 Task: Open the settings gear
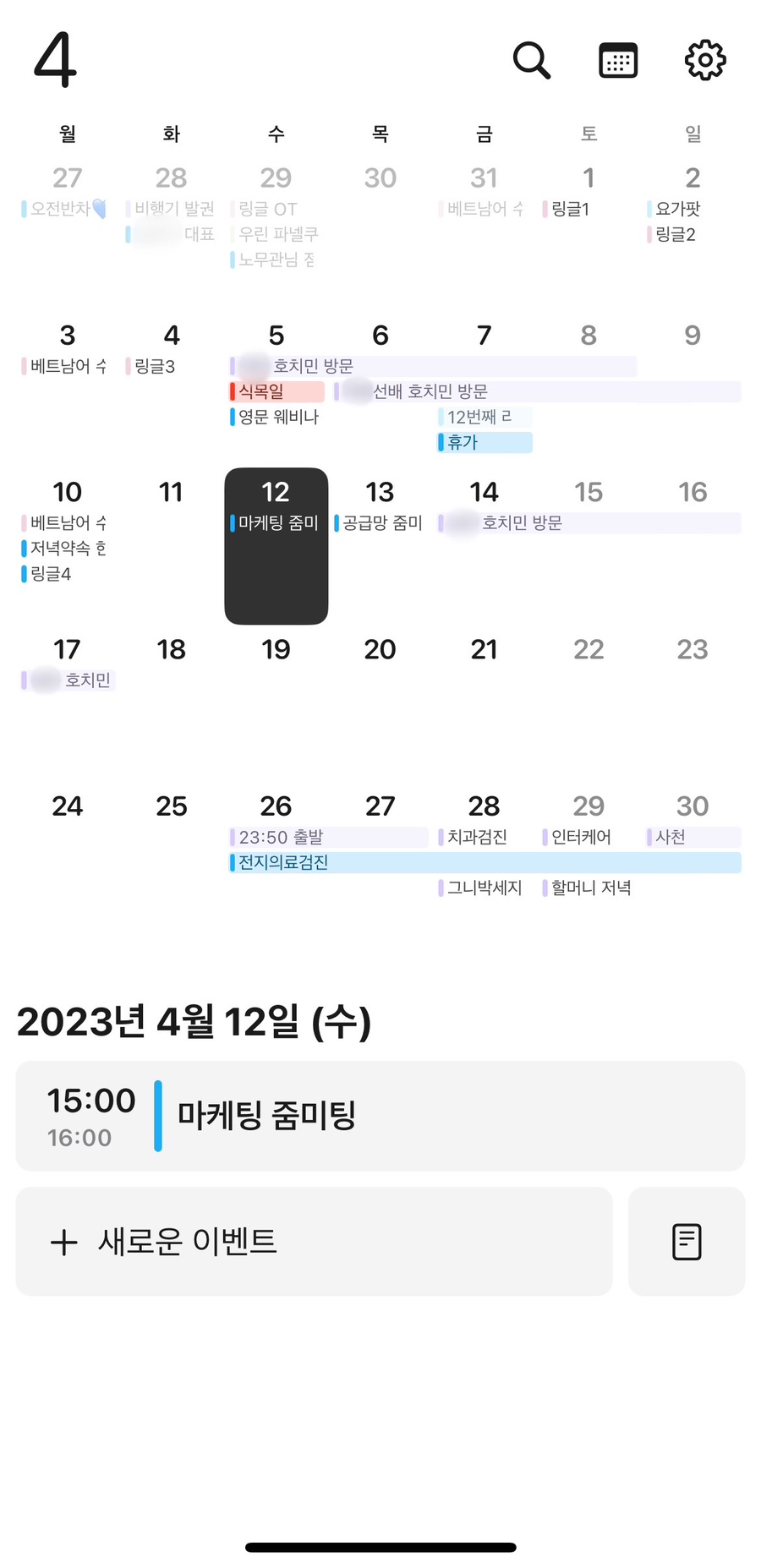705,60
